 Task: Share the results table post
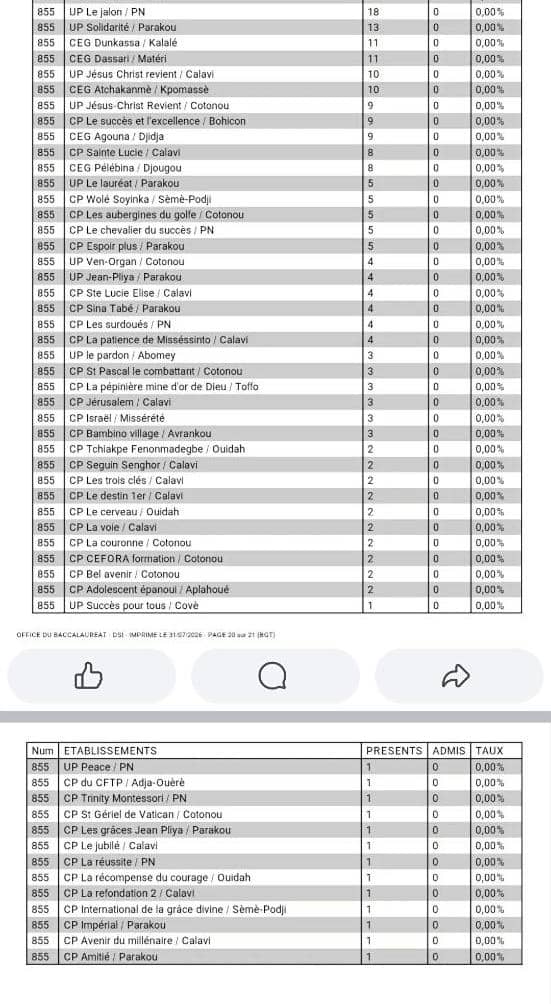[458, 676]
